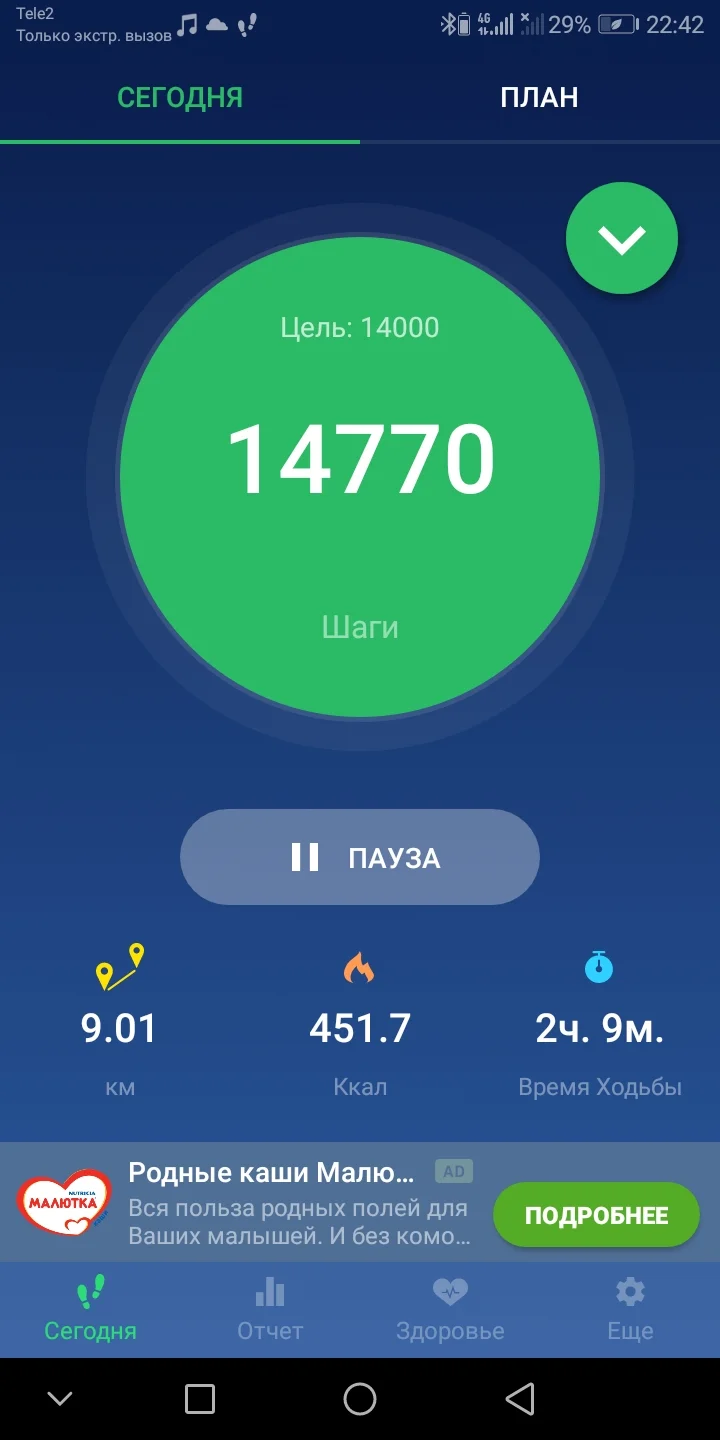Tap ПОДРОБНЕЕ on the Малютка ad
This screenshot has height=1440, width=720.
coord(596,1215)
